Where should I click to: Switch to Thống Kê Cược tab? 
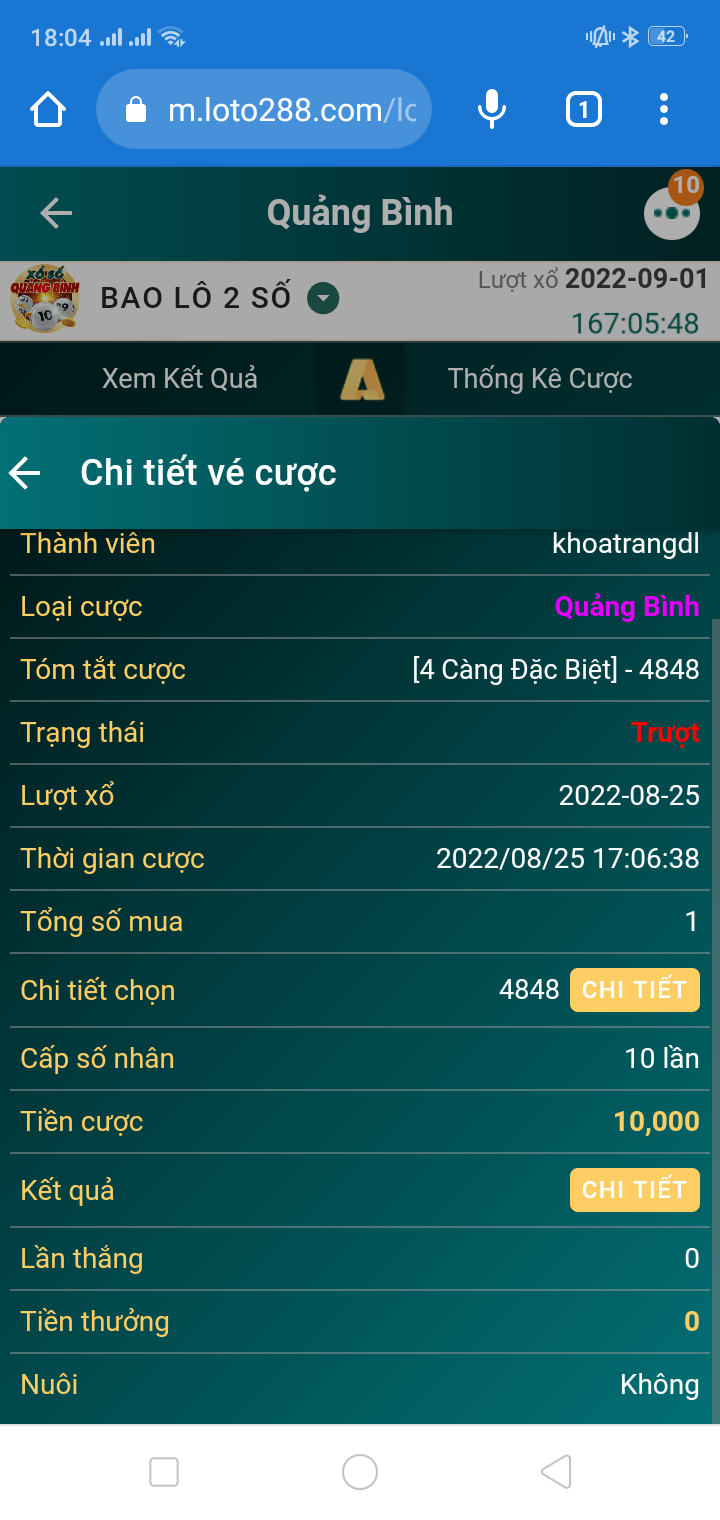pyautogui.click(x=540, y=378)
